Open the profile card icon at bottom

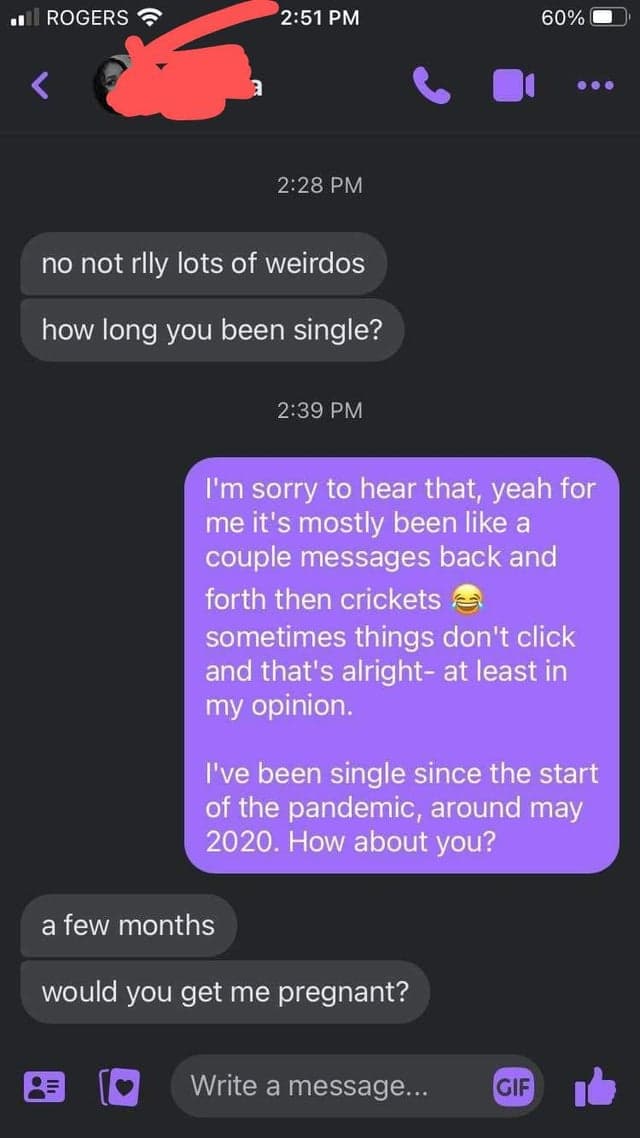pos(44,1086)
